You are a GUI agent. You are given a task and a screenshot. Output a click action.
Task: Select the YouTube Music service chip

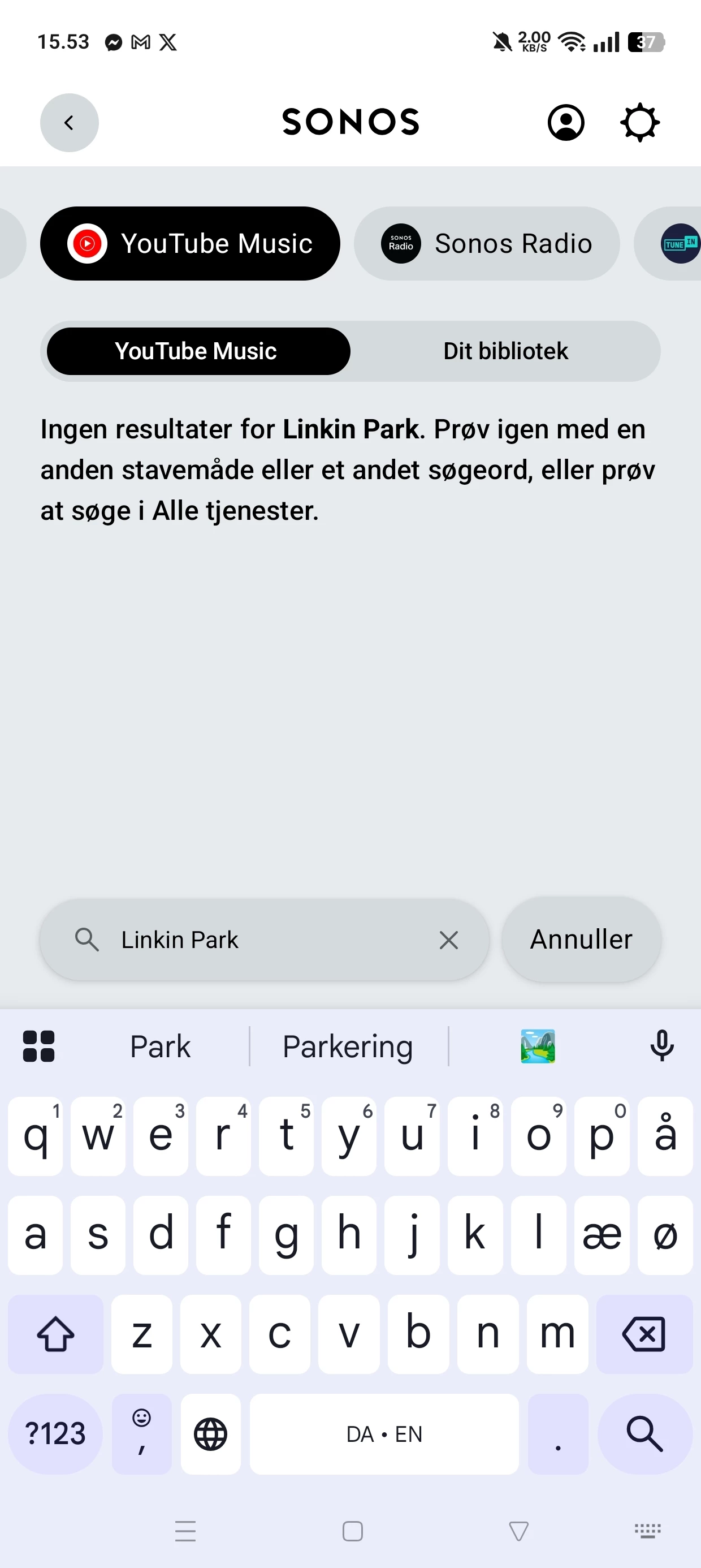point(190,243)
